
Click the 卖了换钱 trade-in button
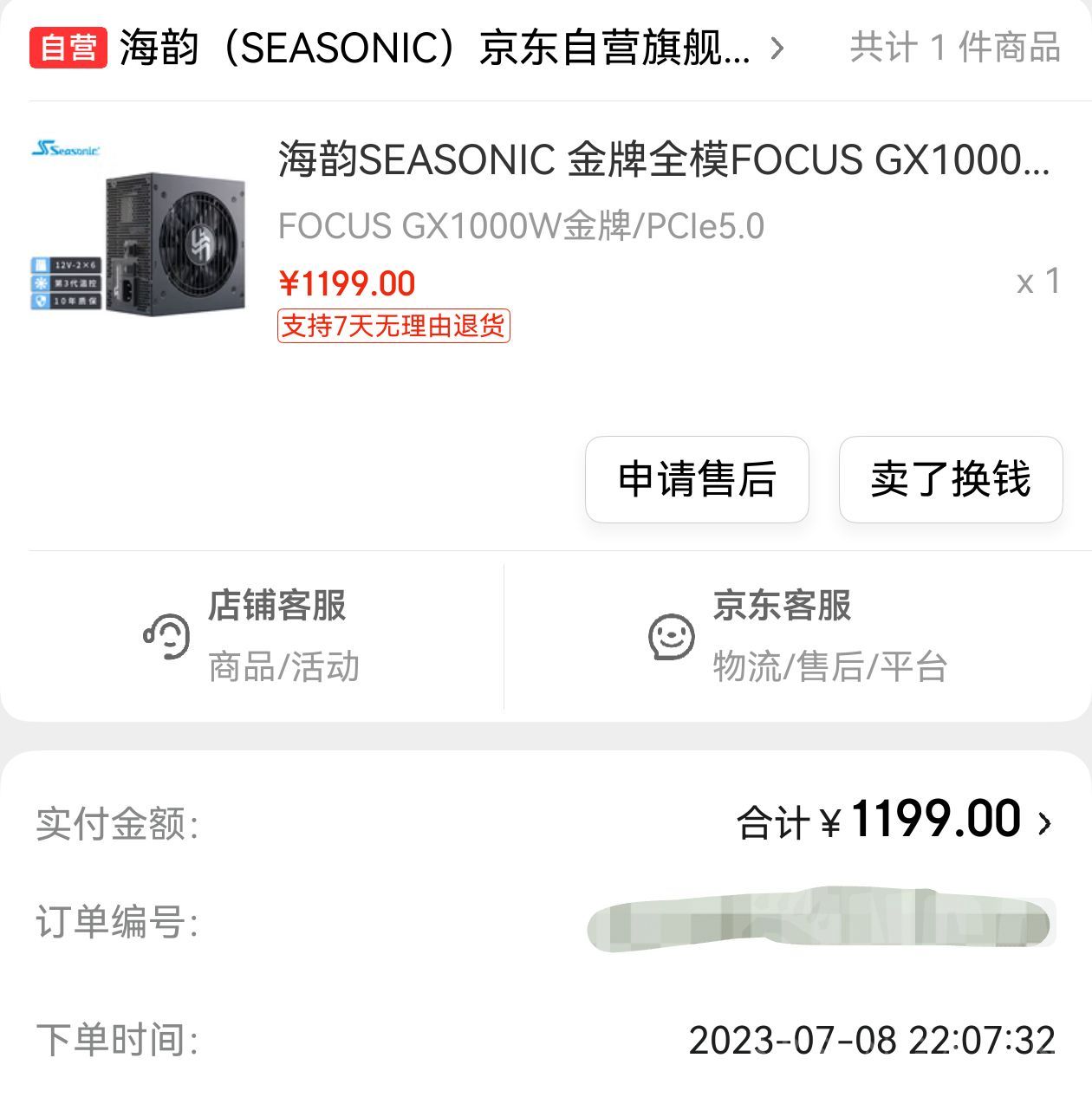click(950, 480)
